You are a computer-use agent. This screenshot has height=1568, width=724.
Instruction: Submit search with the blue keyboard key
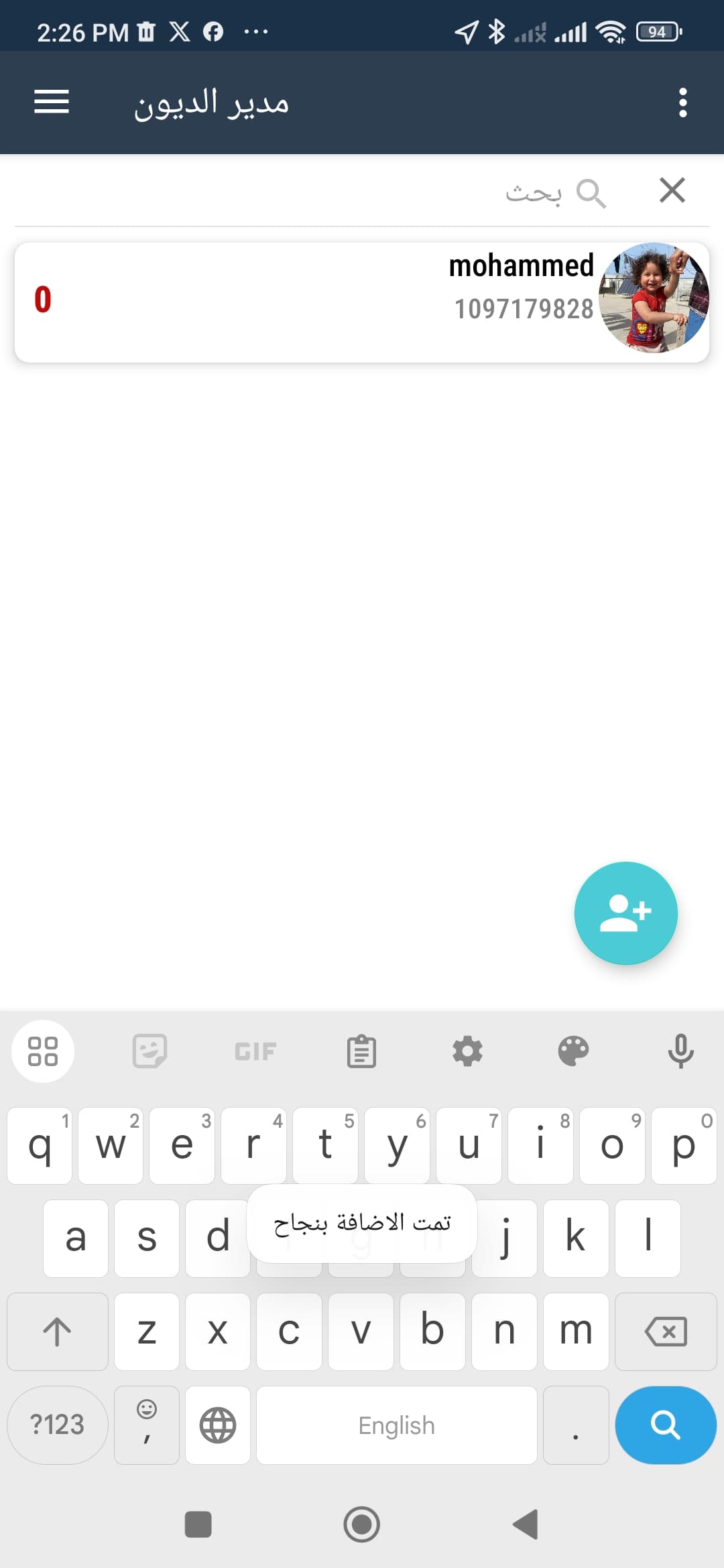click(666, 1425)
